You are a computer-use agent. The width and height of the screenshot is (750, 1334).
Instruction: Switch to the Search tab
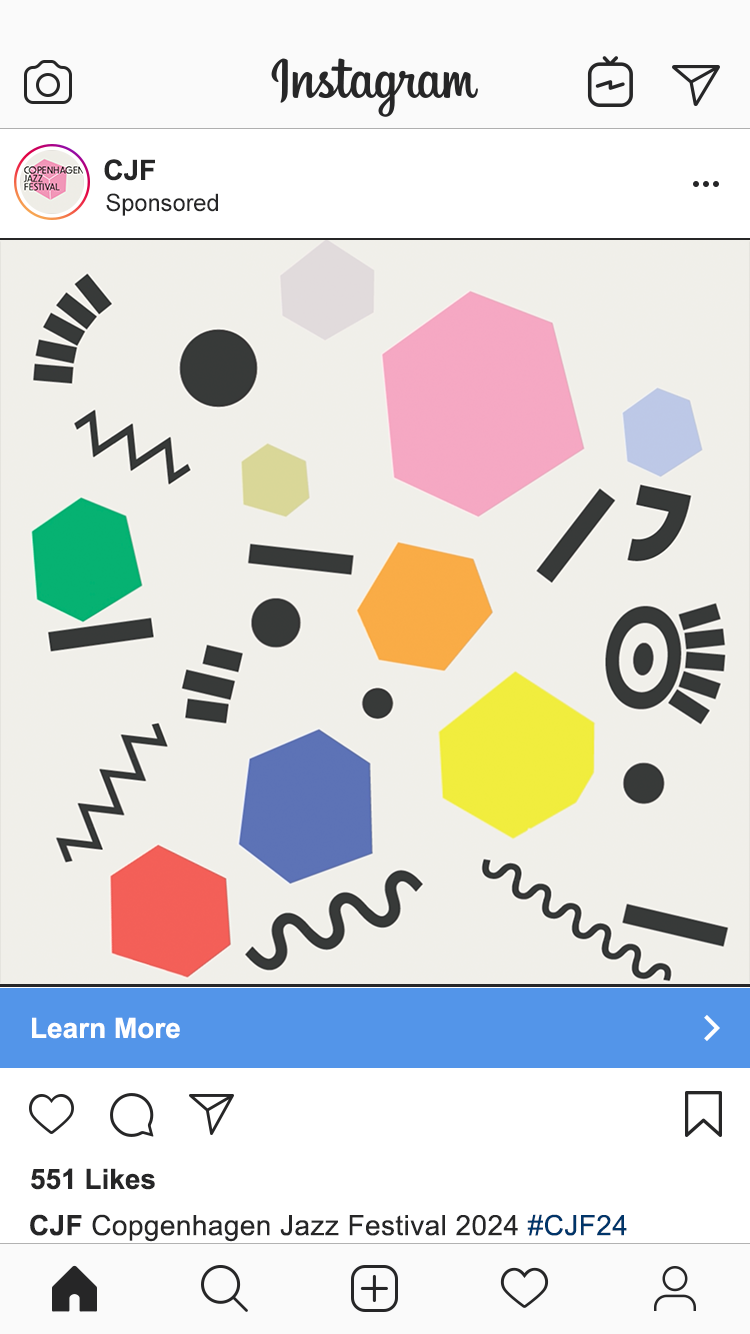pos(224,1289)
